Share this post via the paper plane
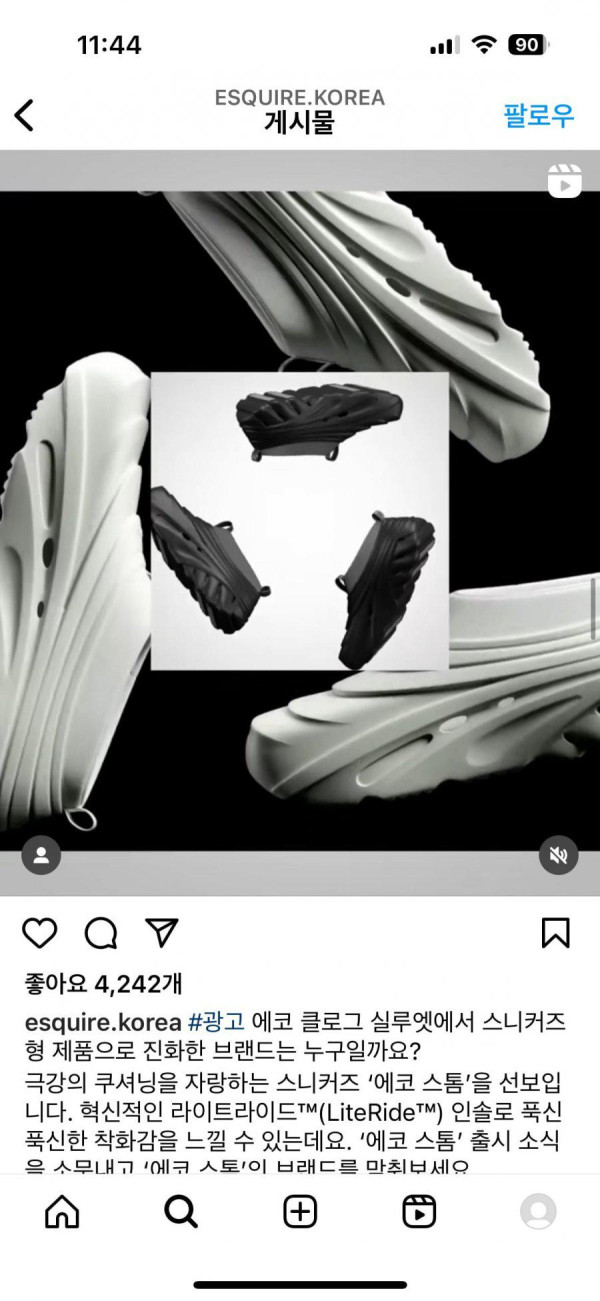Viewport: 600px width, 1301px height. point(161,932)
